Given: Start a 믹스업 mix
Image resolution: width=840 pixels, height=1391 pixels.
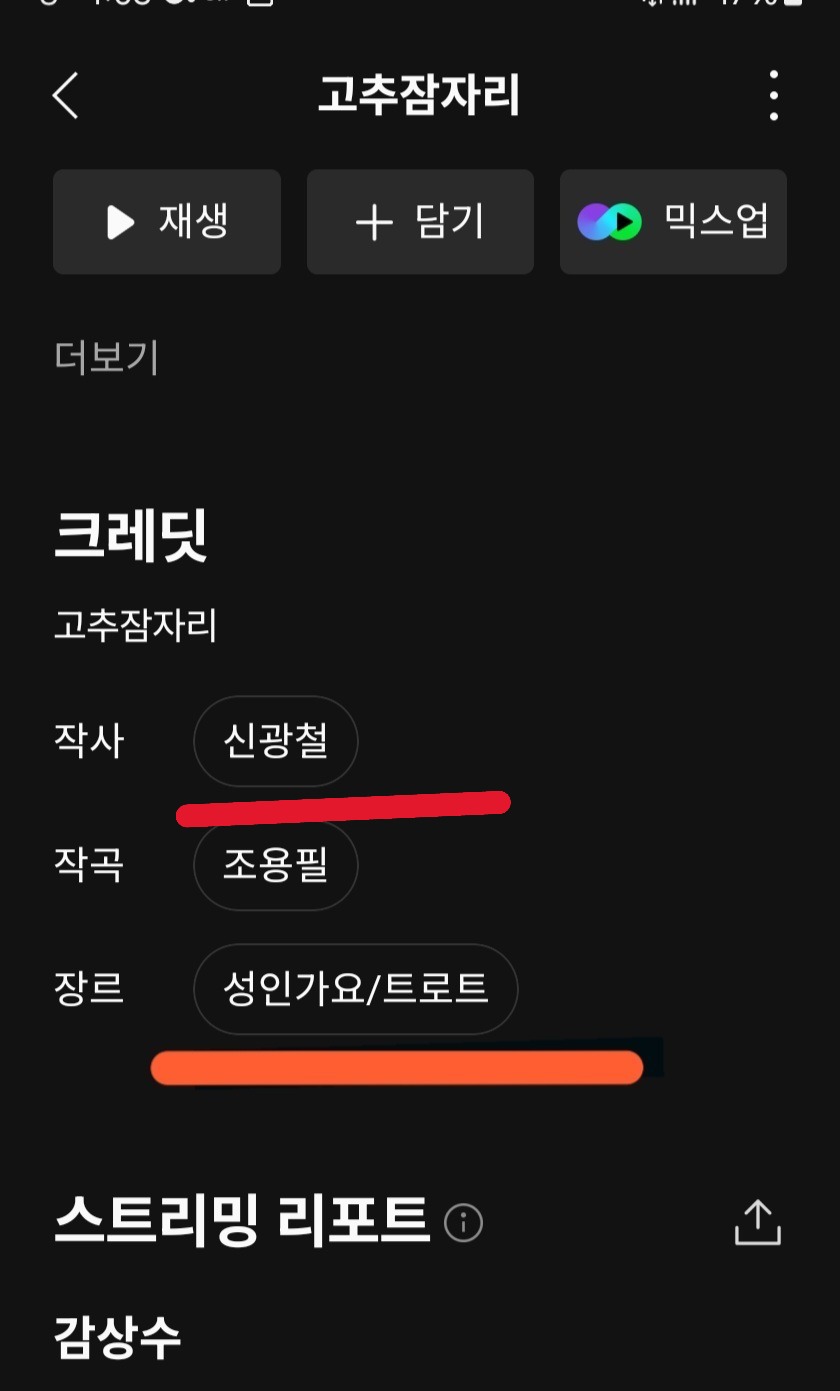Looking at the screenshot, I should [673, 222].
